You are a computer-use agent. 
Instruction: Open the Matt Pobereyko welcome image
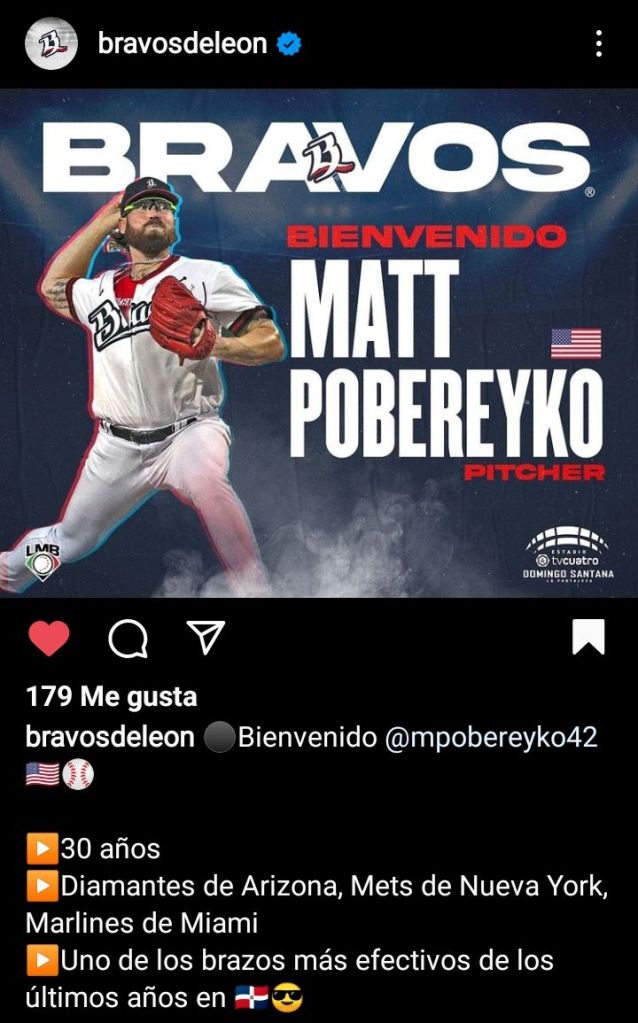(319, 343)
